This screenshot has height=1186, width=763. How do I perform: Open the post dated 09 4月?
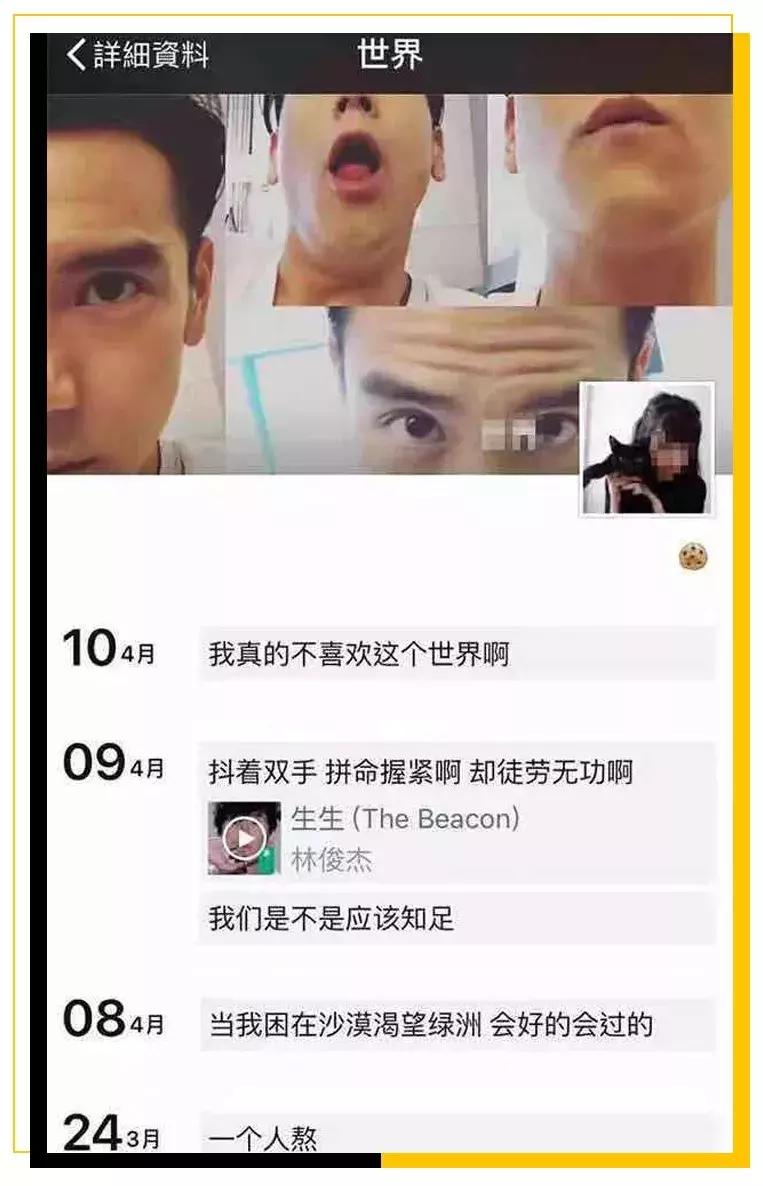(110, 762)
